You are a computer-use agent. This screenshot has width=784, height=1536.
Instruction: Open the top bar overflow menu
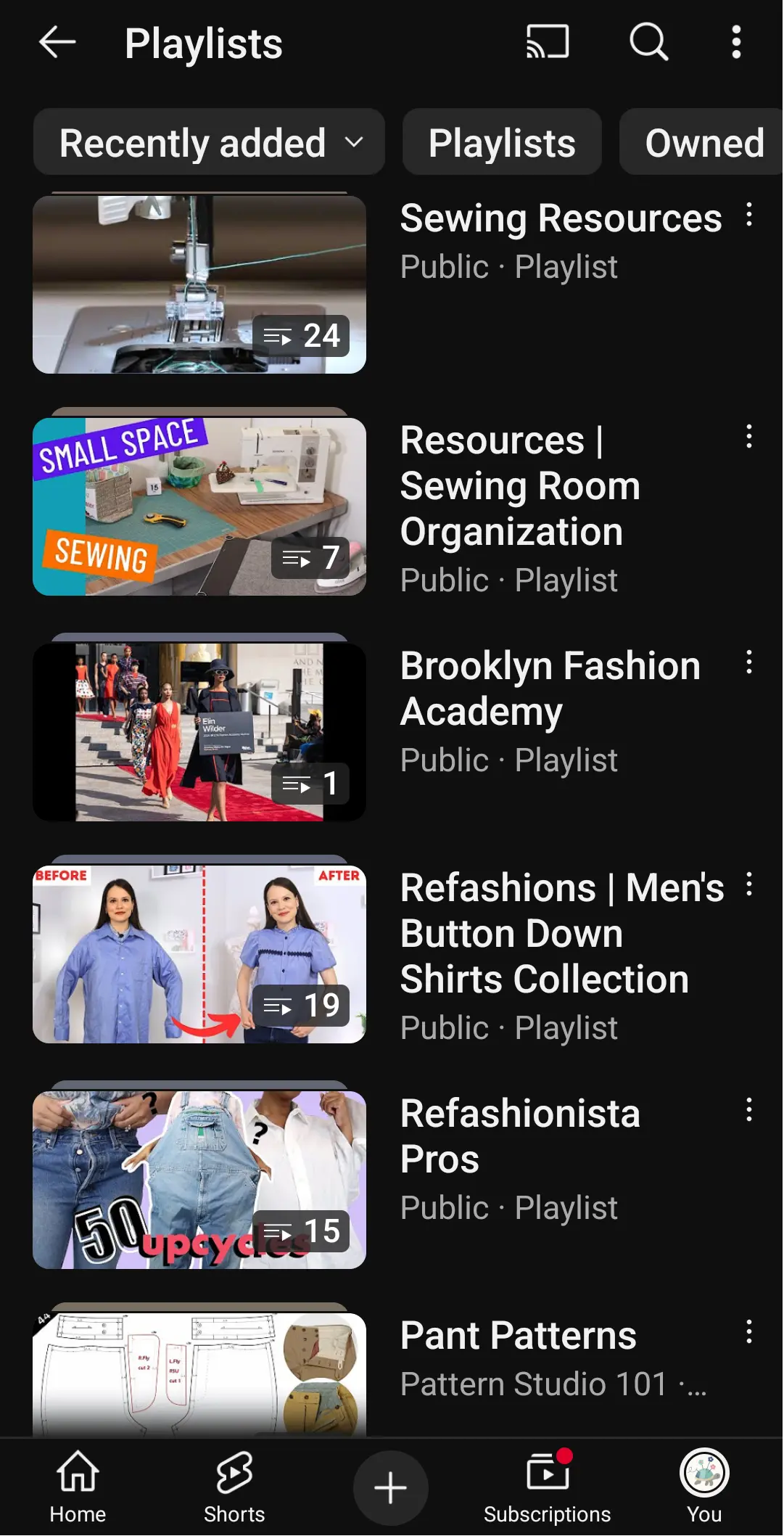[736, 42]
